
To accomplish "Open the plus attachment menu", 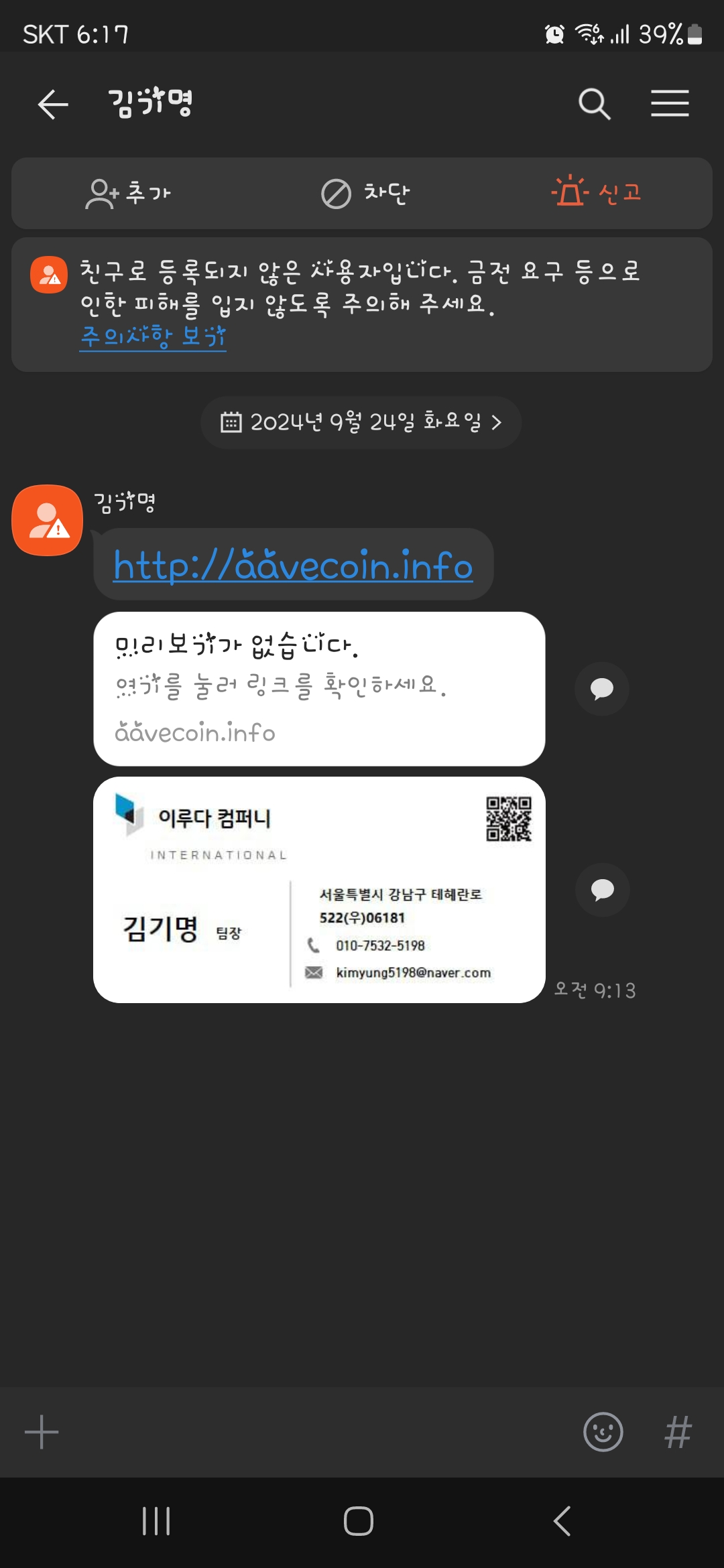I will (42, 1432).
